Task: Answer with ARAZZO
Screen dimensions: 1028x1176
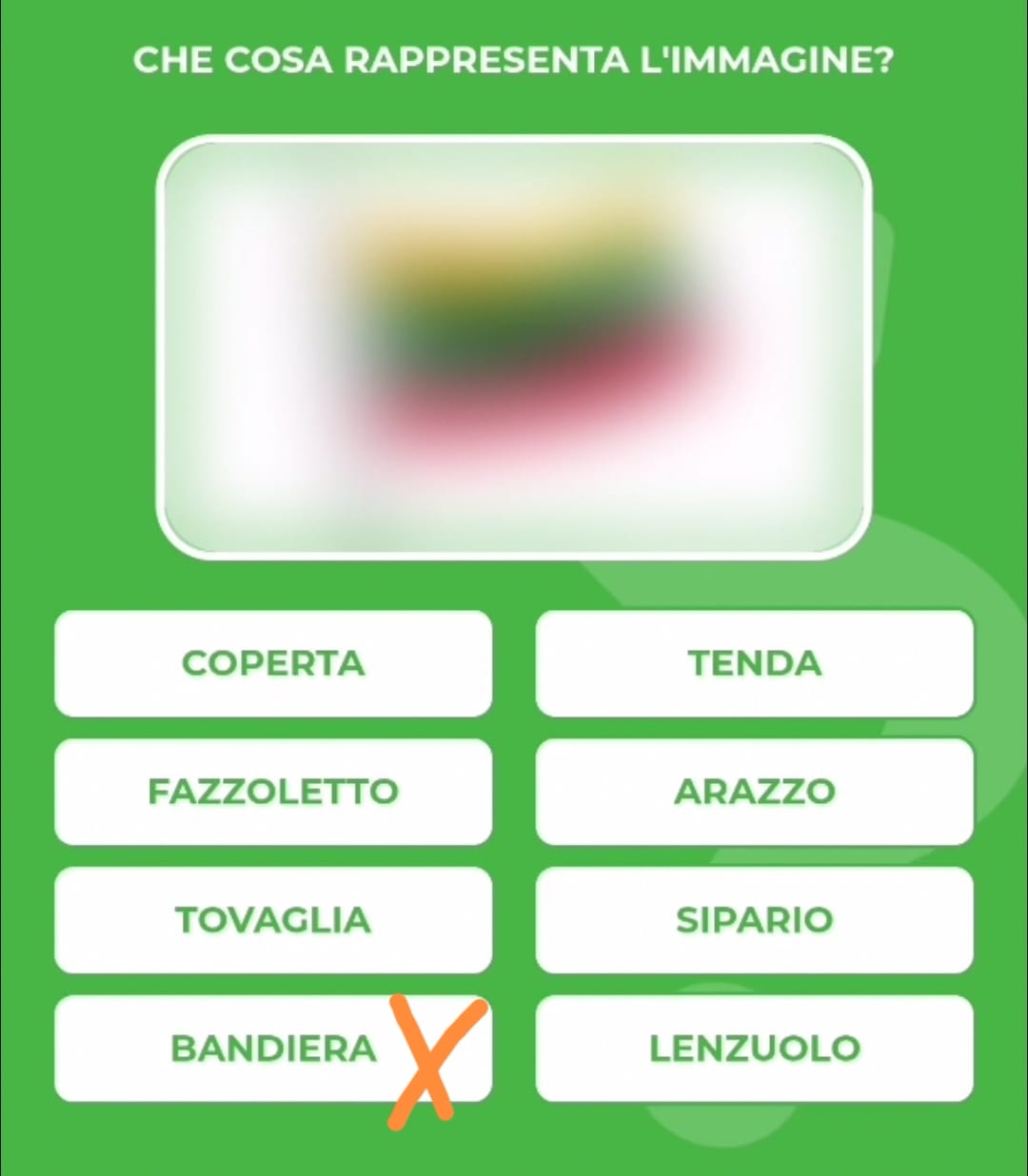Action: click(x=754, y=792)
